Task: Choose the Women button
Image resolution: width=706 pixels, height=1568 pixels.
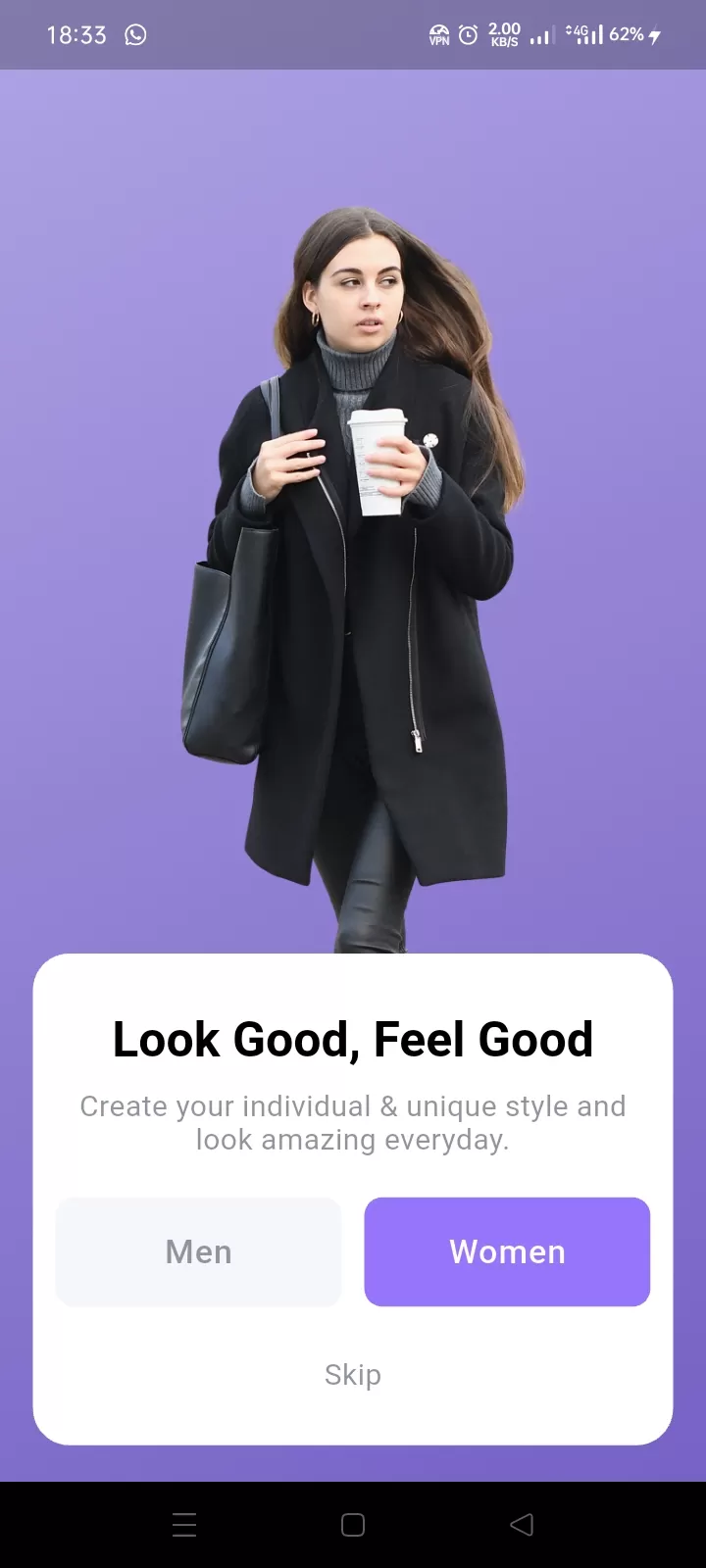Action: tap(507, 1251)
